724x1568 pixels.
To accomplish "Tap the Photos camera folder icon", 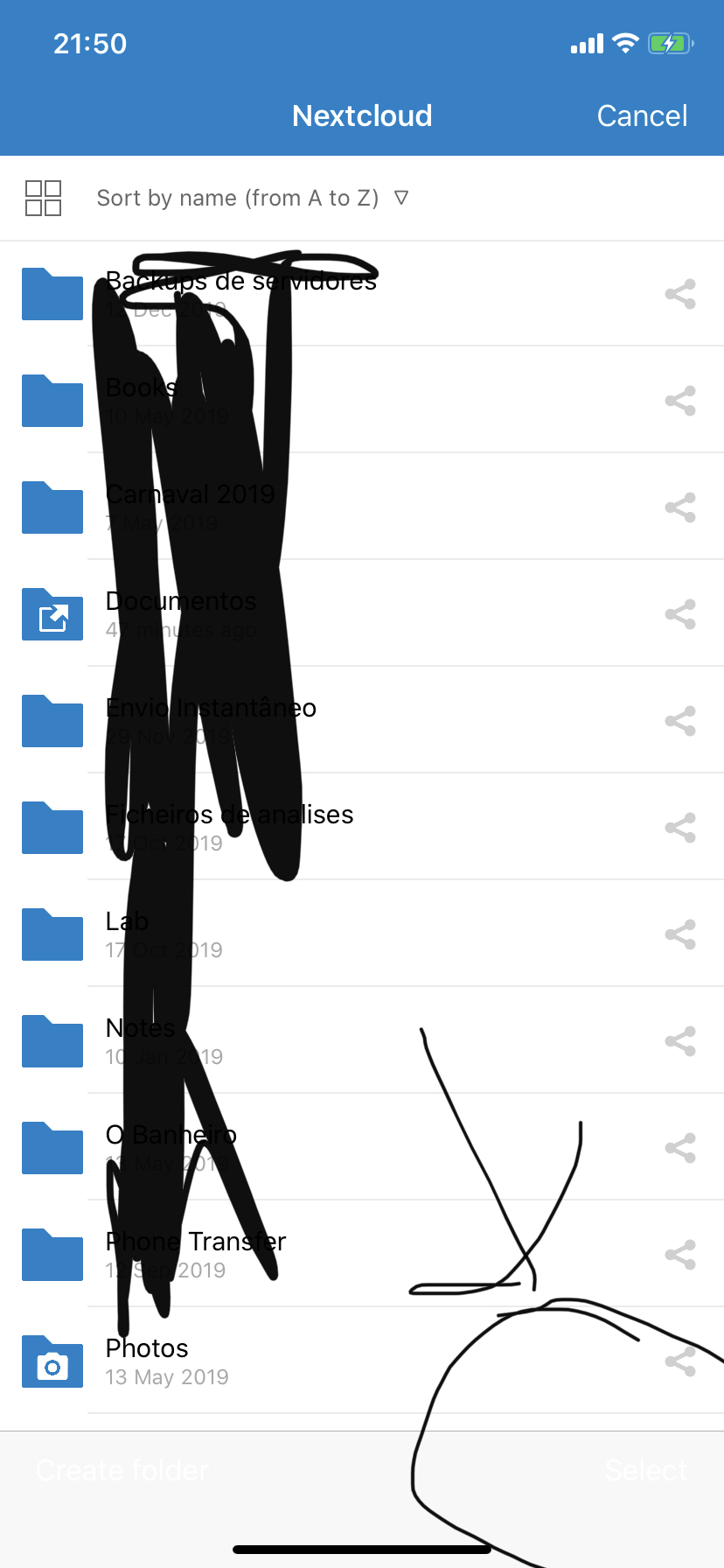I will [x=52, y=1362].
